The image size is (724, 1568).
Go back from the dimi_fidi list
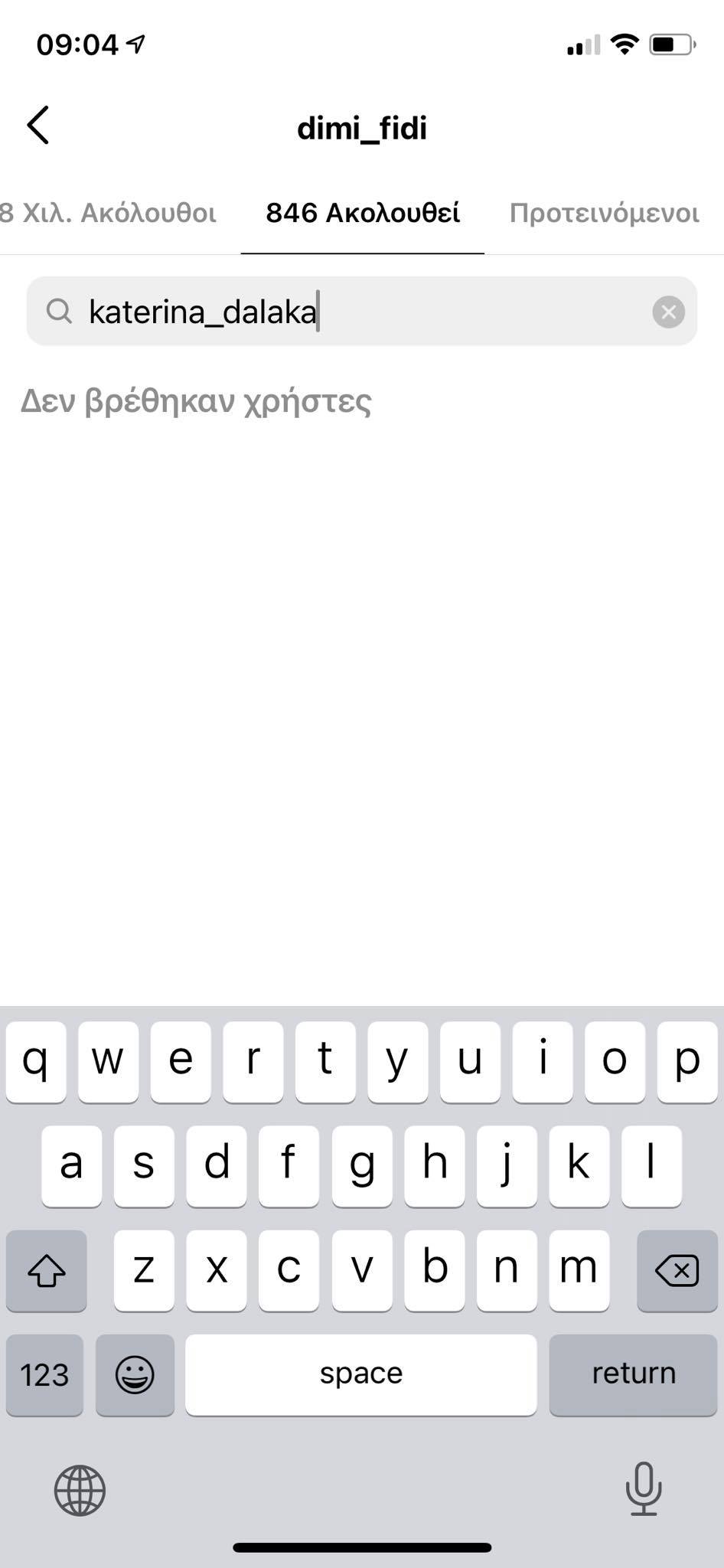pyautogui.click(x=38, y=126)
